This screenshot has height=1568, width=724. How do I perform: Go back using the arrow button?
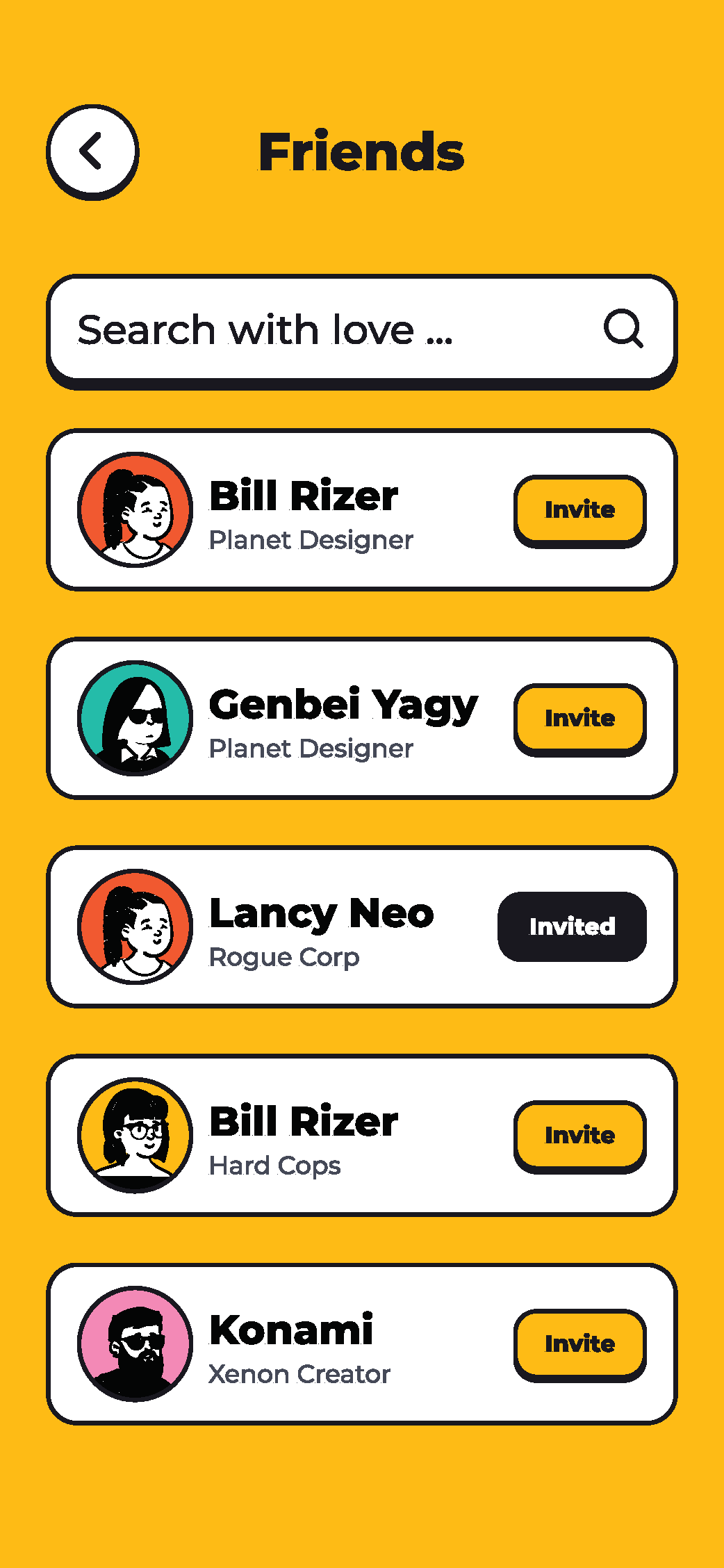pos(92,152)
